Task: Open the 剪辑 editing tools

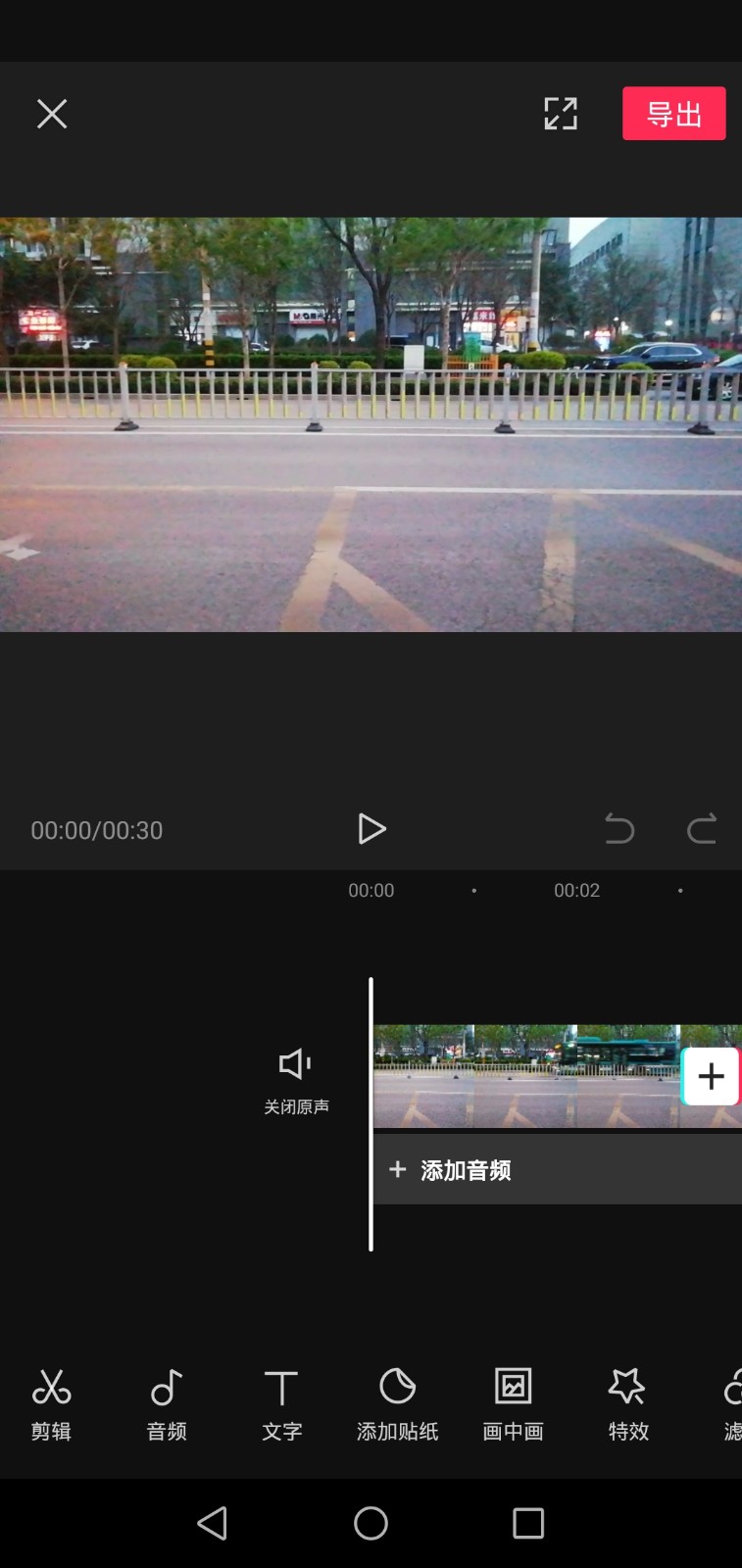Action: pos(51,1404)
